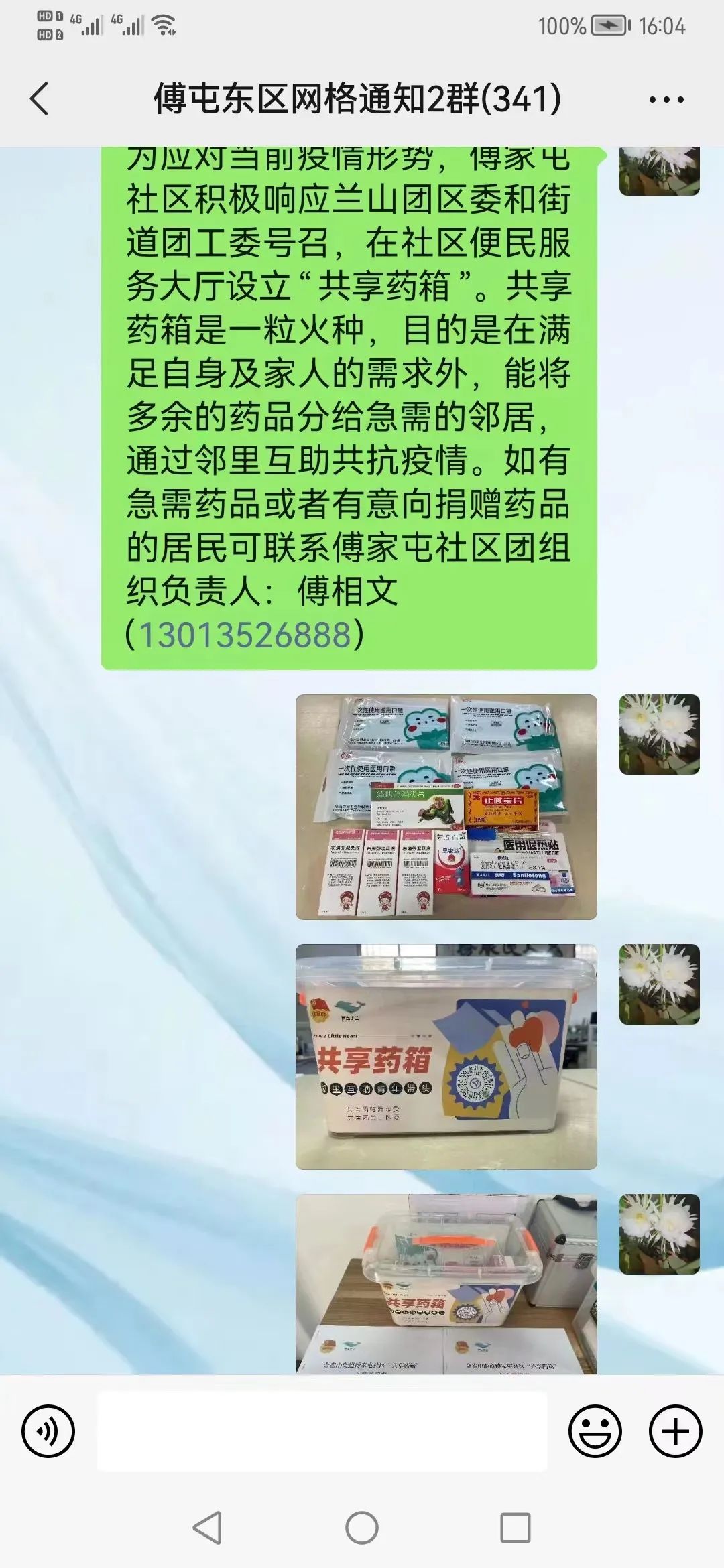Image resolution: width=724 pixels, height=1568 pixels.
Task: Open the emoji picker
Action: pyautogui.click(x=595, y=1431)
